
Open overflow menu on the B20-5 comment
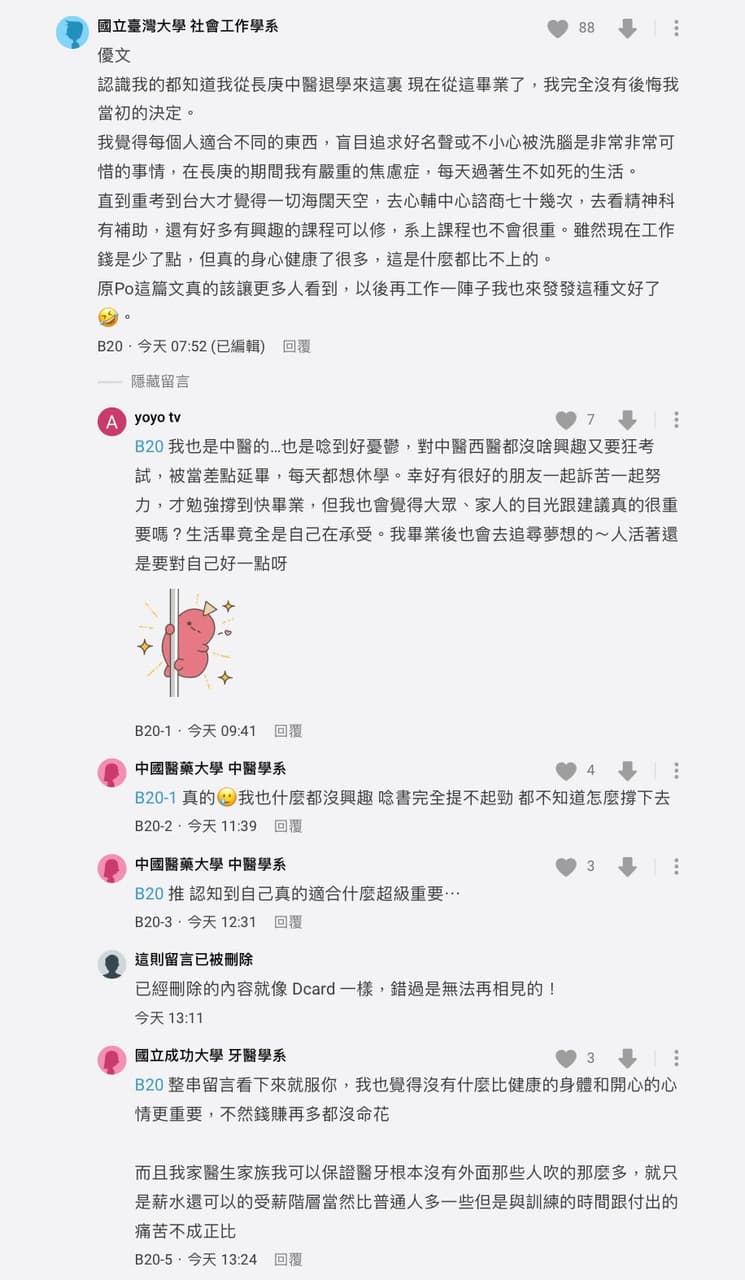click(676, 1058)
